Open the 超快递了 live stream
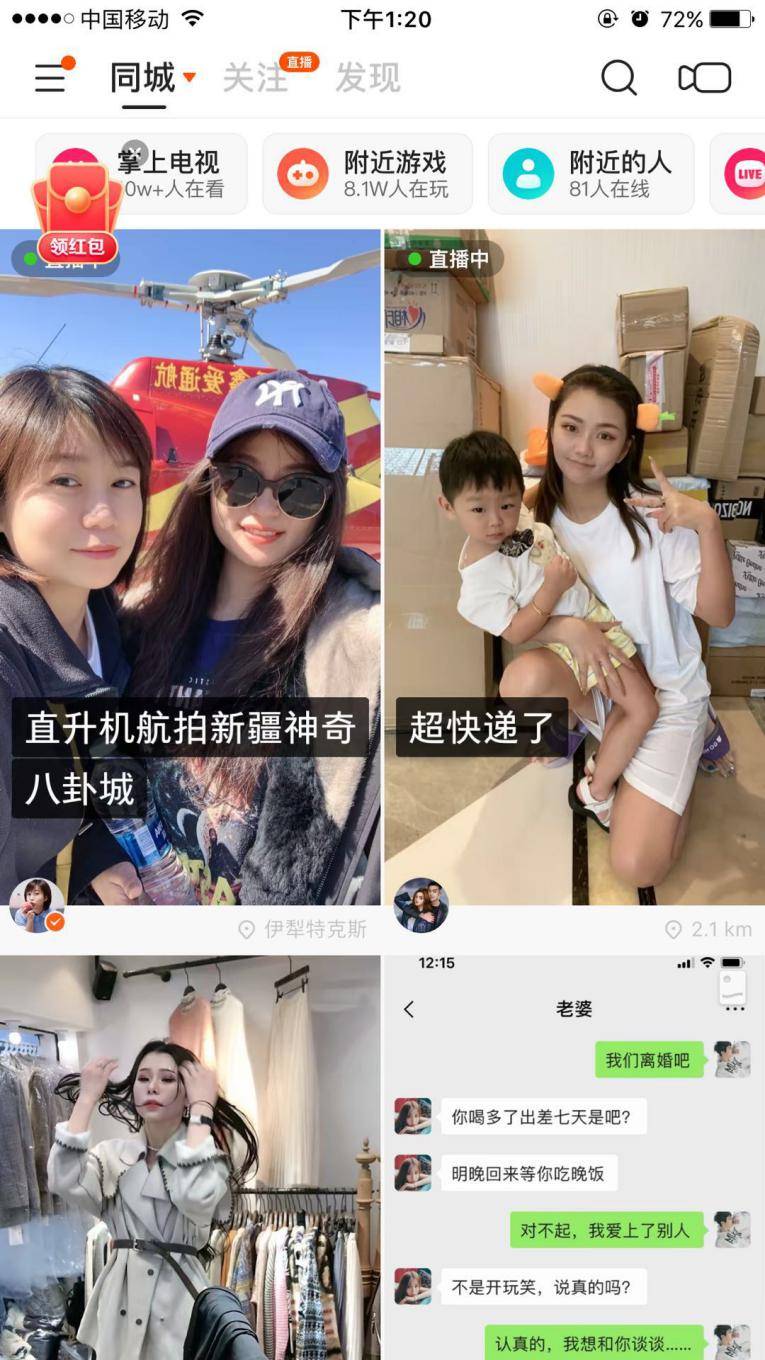Viewport: 765px width, 1360px height. pos(574,567)
